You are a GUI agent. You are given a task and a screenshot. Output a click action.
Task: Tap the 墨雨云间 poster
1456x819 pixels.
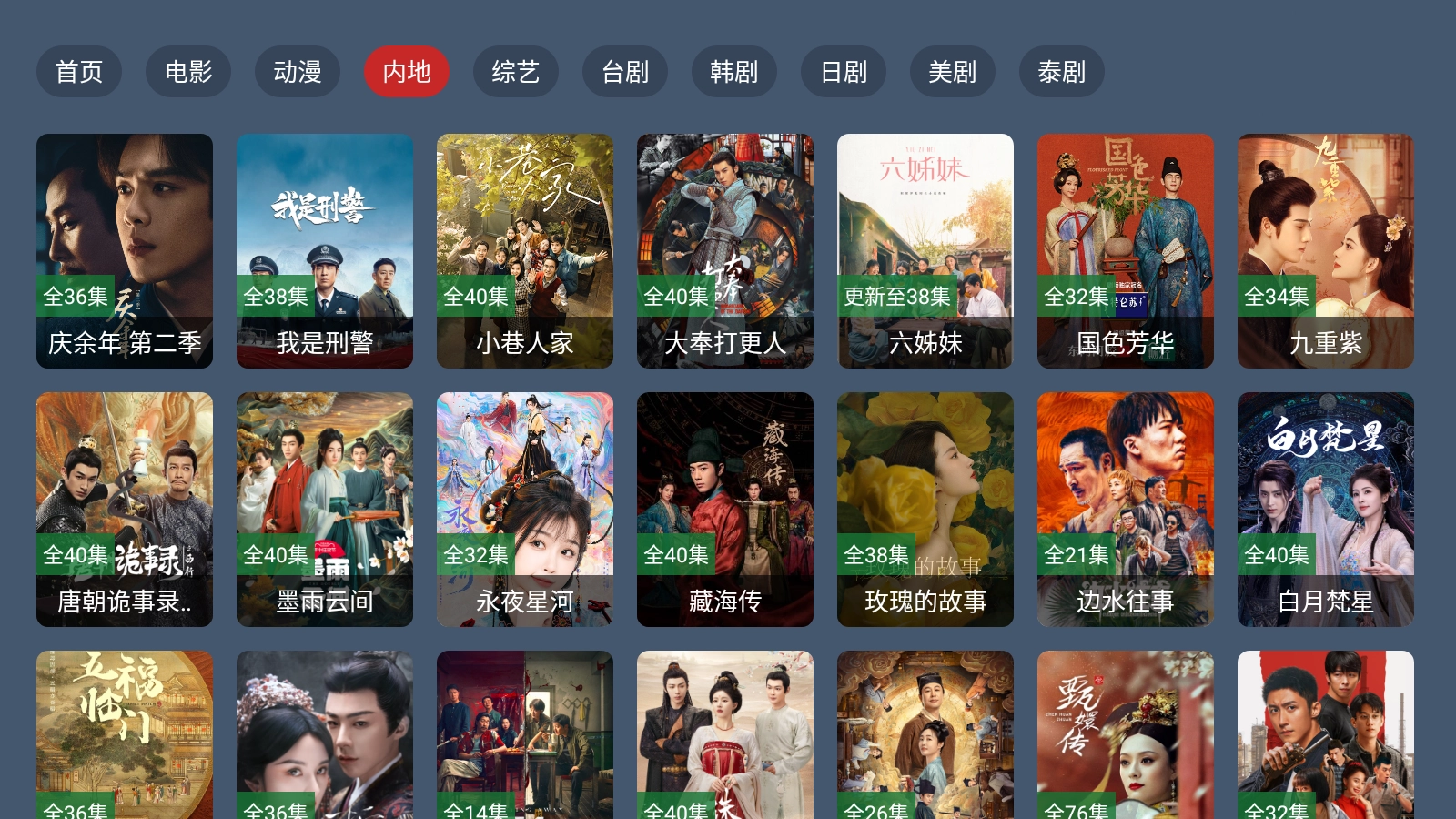pos(325,509)
